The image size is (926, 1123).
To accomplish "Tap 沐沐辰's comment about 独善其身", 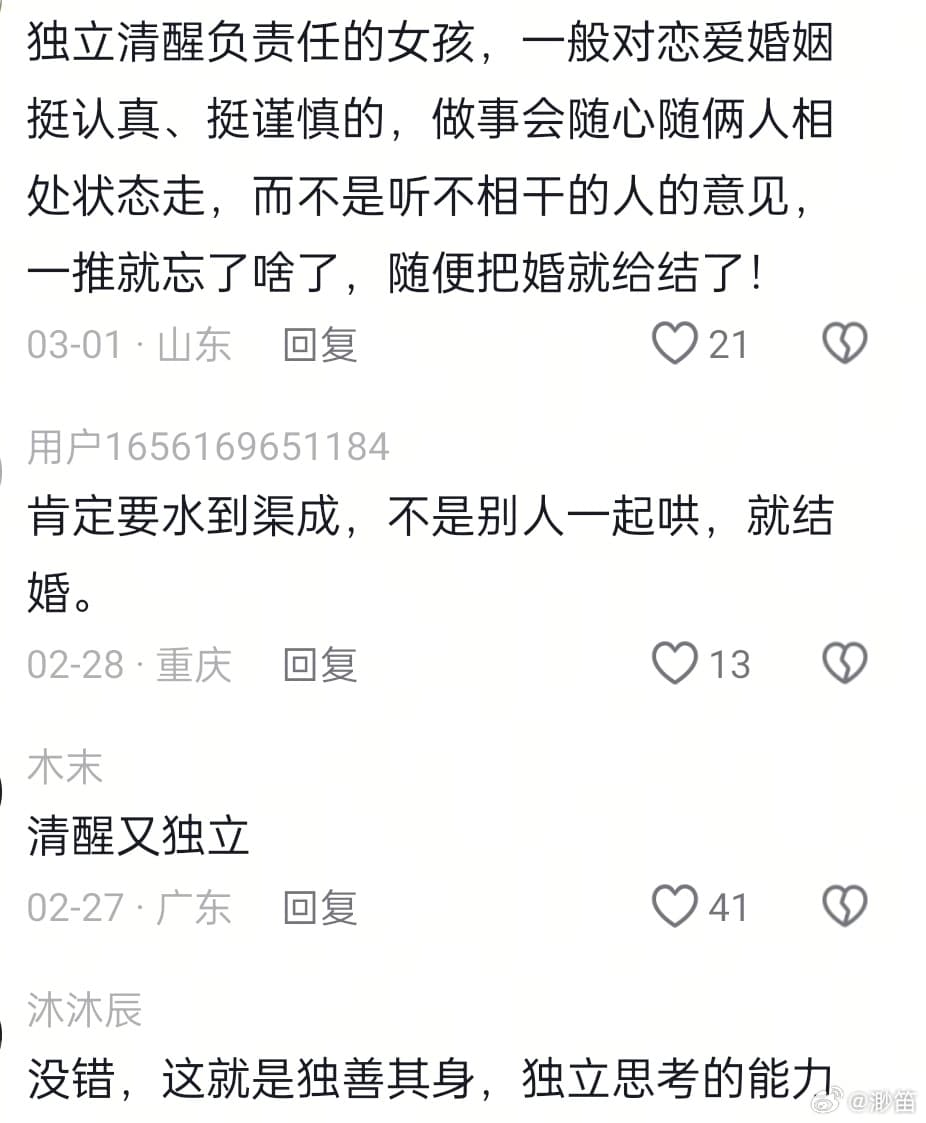I will point(430,1077).
